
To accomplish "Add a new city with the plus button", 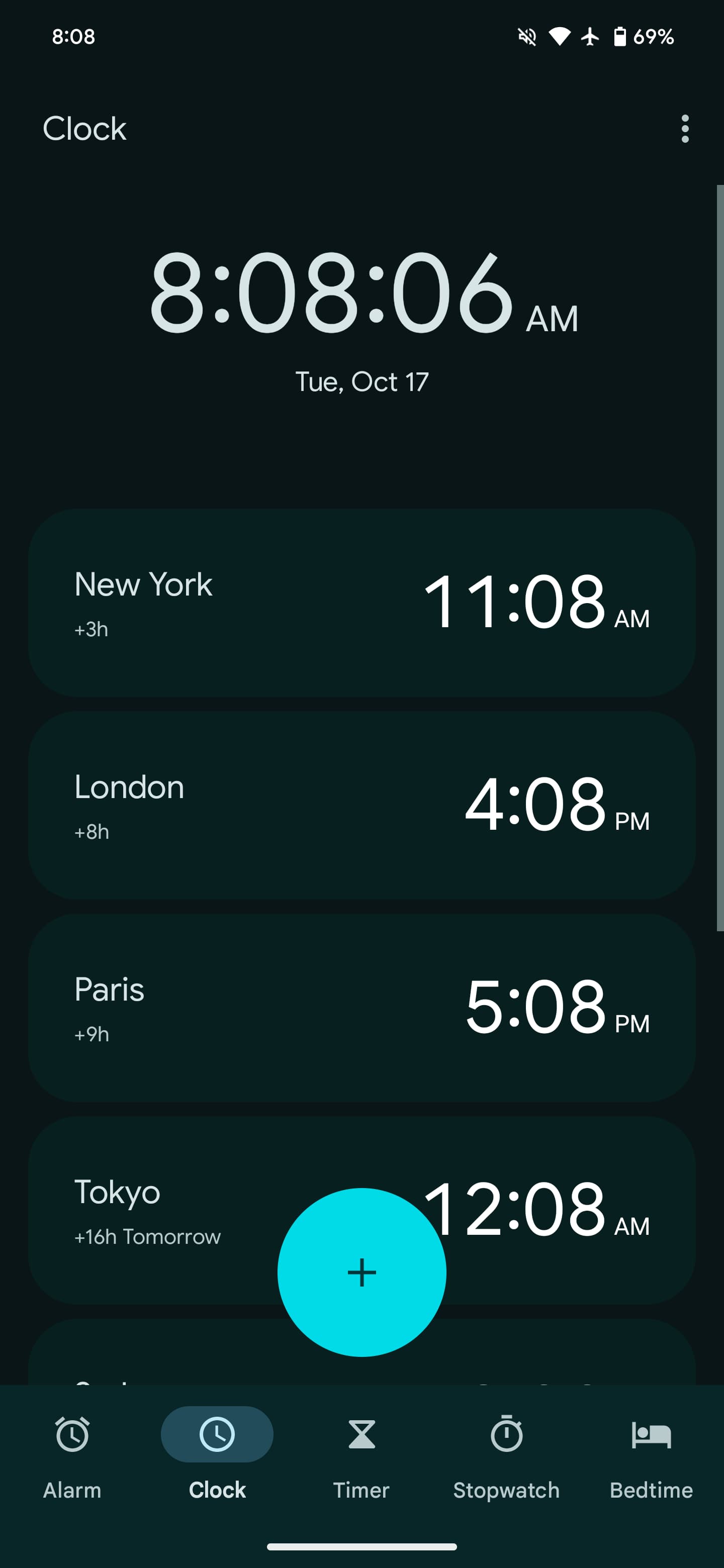I will 361,1272.
